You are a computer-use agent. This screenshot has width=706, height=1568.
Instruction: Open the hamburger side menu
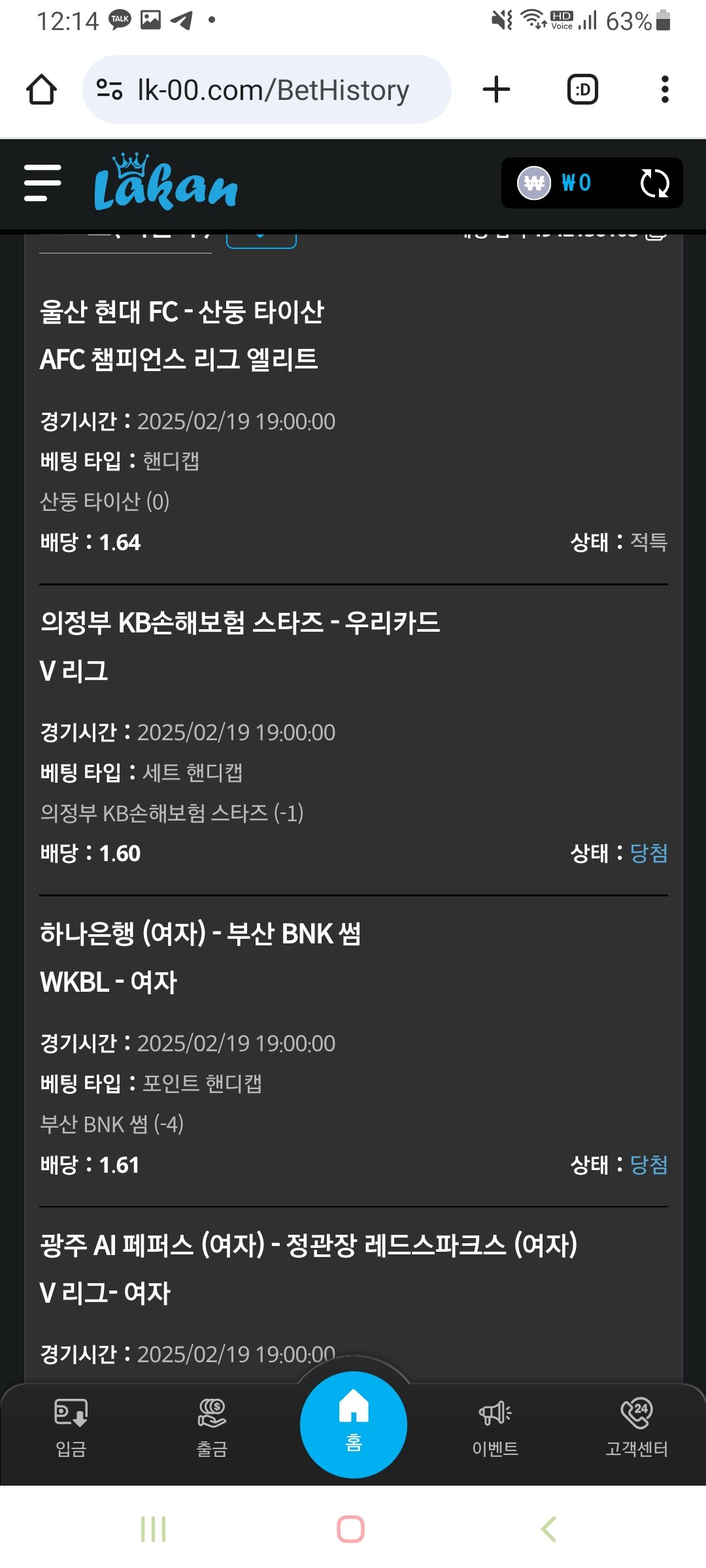42,183
